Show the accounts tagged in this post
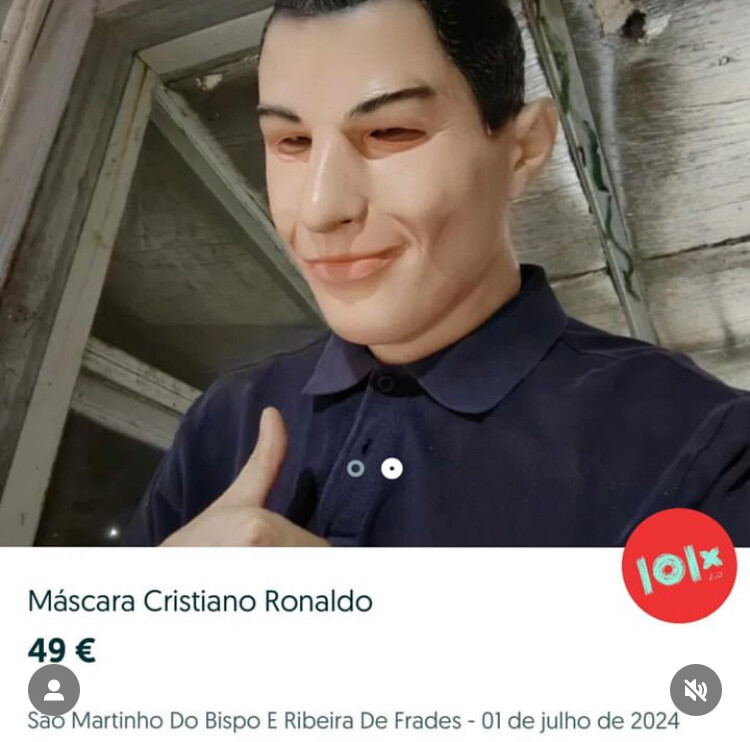 point(54,690)
